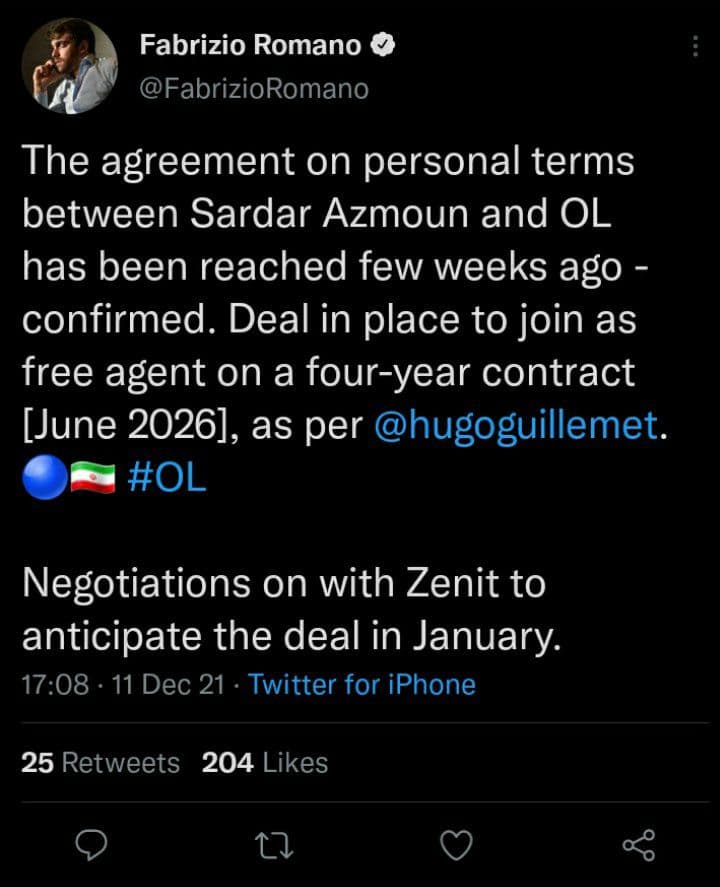Retweet Fabrizio Romano's tweet

coord(274,846)
